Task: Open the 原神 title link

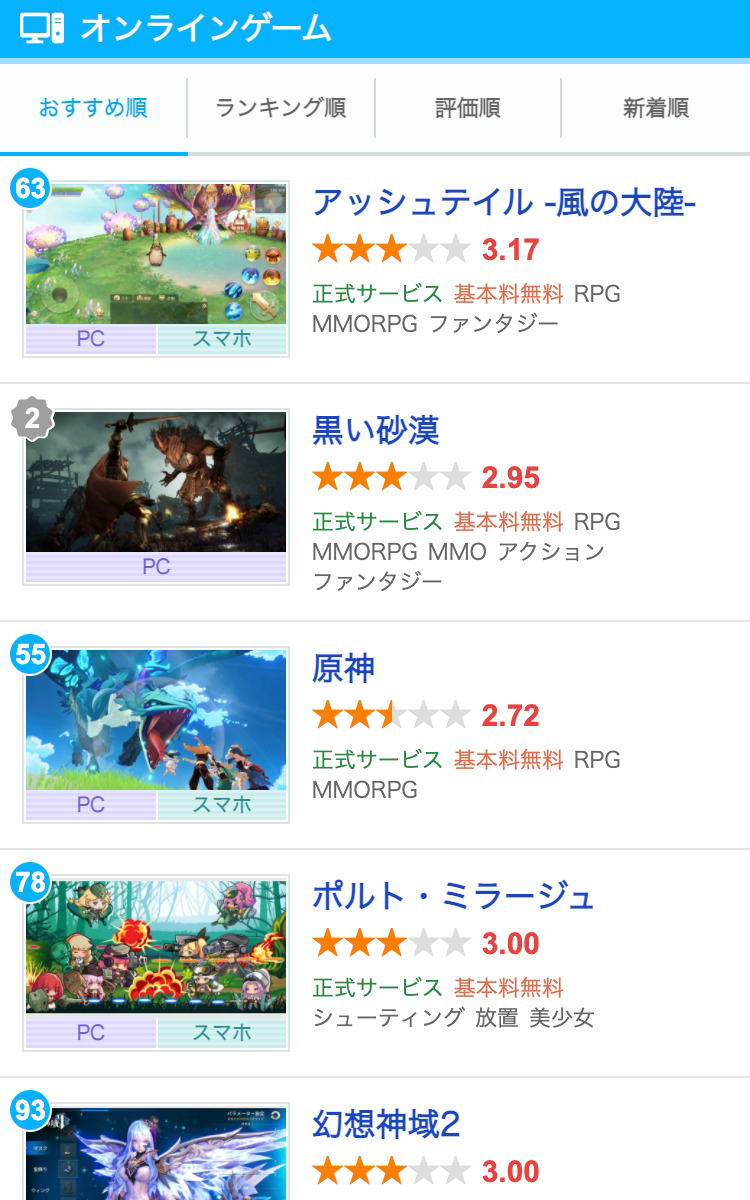Action: click(x=344, y=669)
